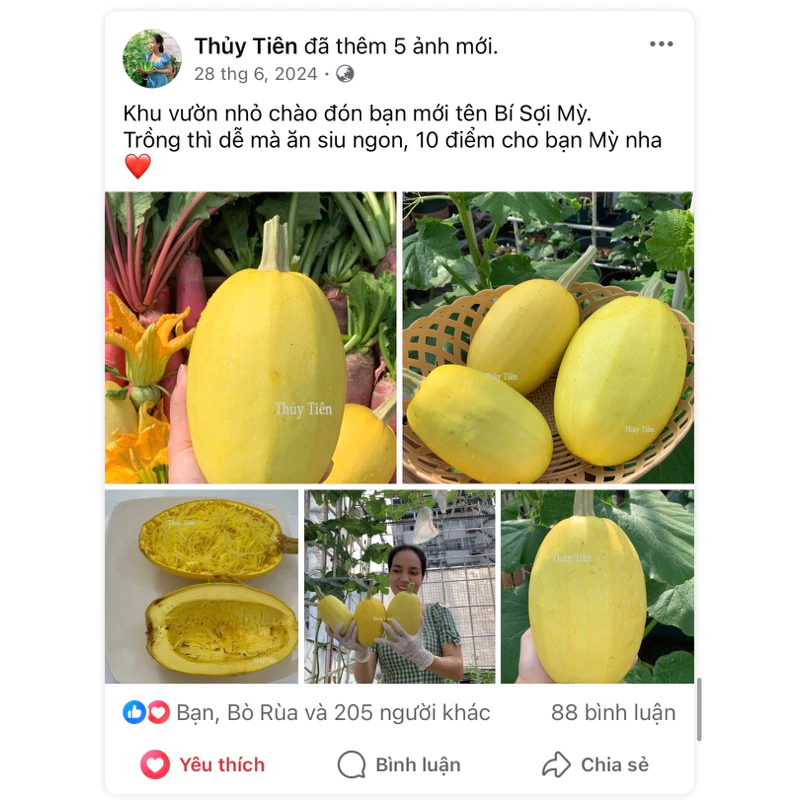Image resolution: width=800 pixels, height=800 pixels.
Task: Open the 88 bình luận comments list
Action: point(613,713)
